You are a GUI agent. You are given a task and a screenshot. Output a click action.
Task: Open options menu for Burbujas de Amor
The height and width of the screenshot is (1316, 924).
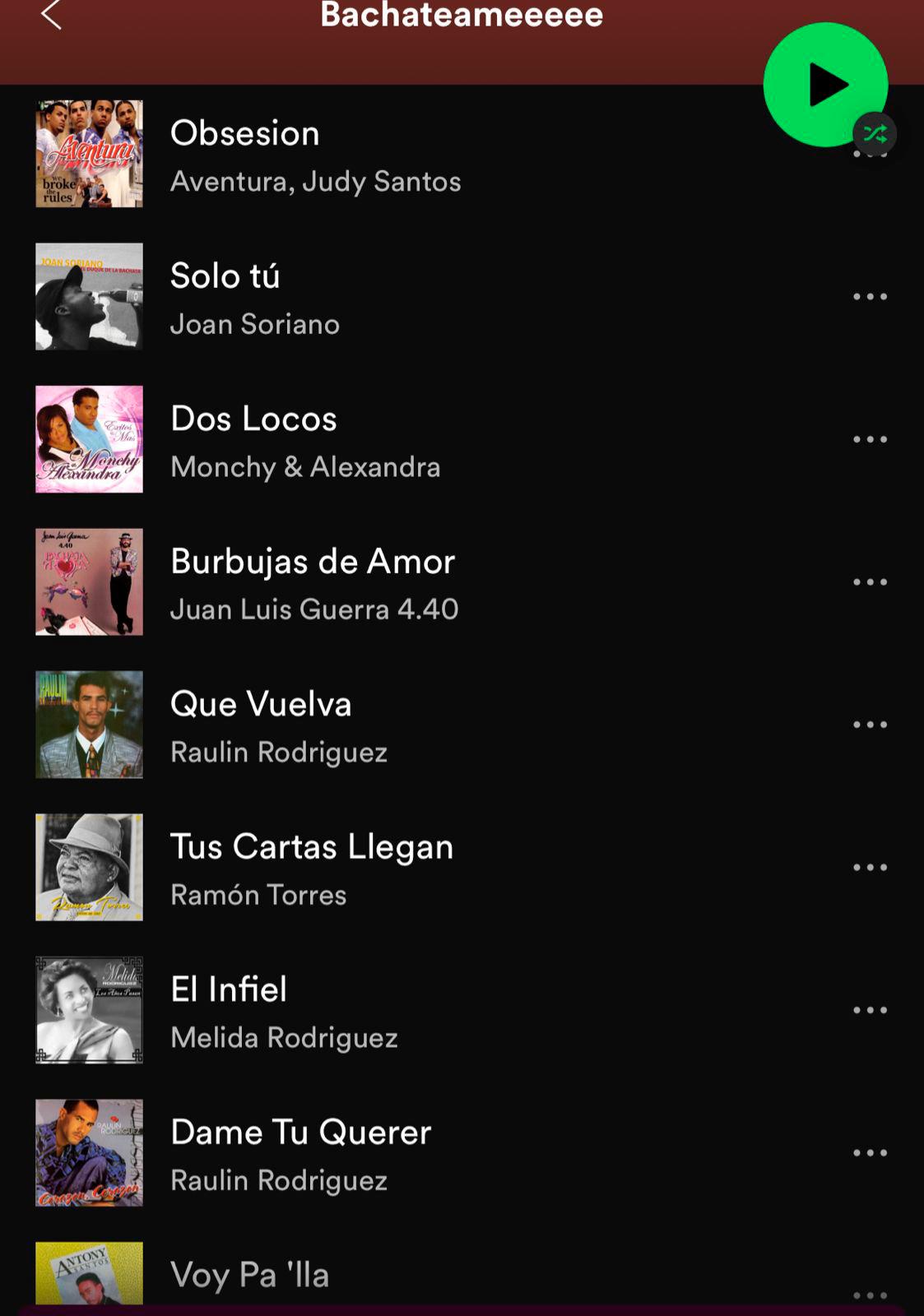click(x=870, y=581)
